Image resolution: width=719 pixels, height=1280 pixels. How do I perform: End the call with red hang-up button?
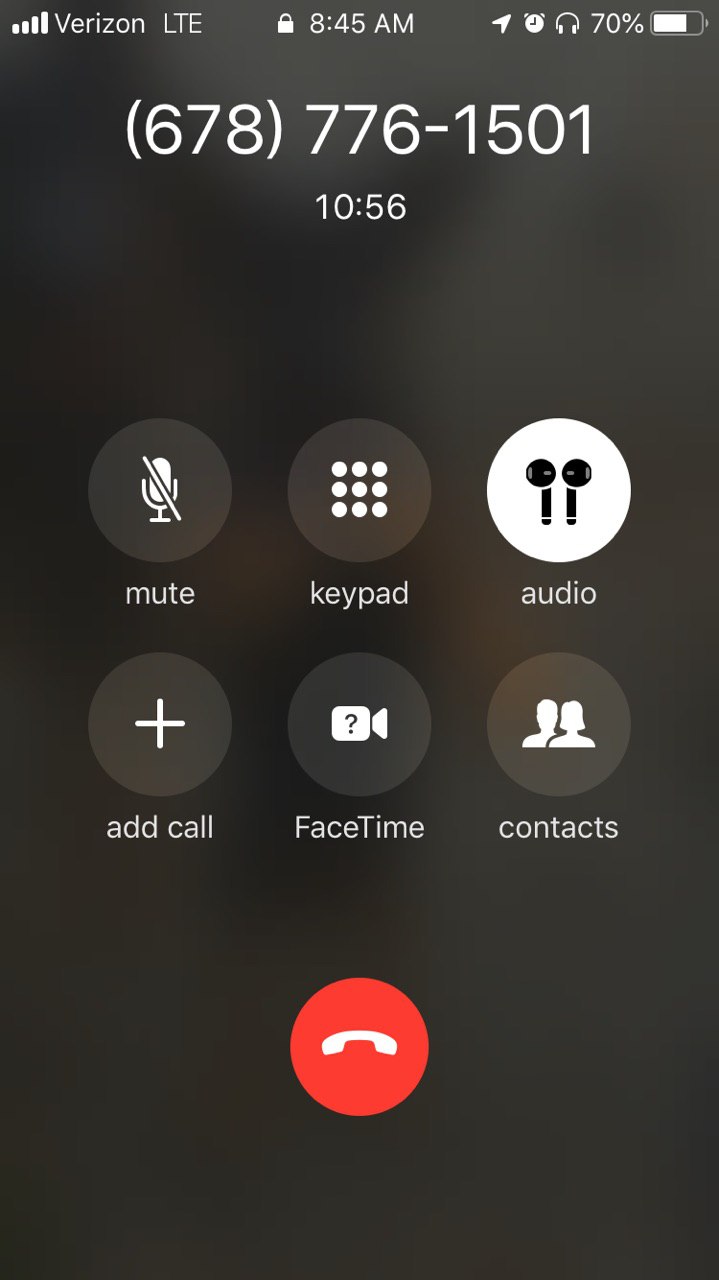[359, 1046]
